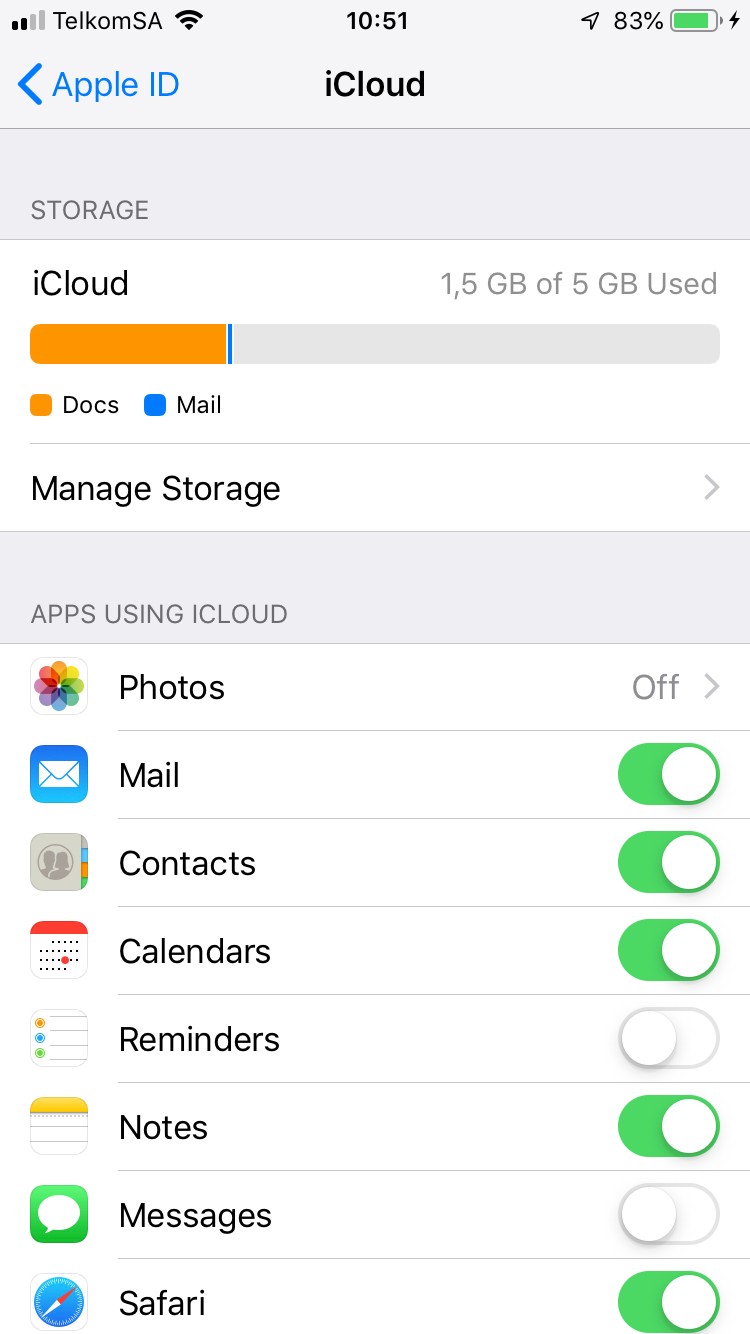This screenshot has height=1334, width=750.
Task: Turn off Mail iCloud sync
Action: 668,775
